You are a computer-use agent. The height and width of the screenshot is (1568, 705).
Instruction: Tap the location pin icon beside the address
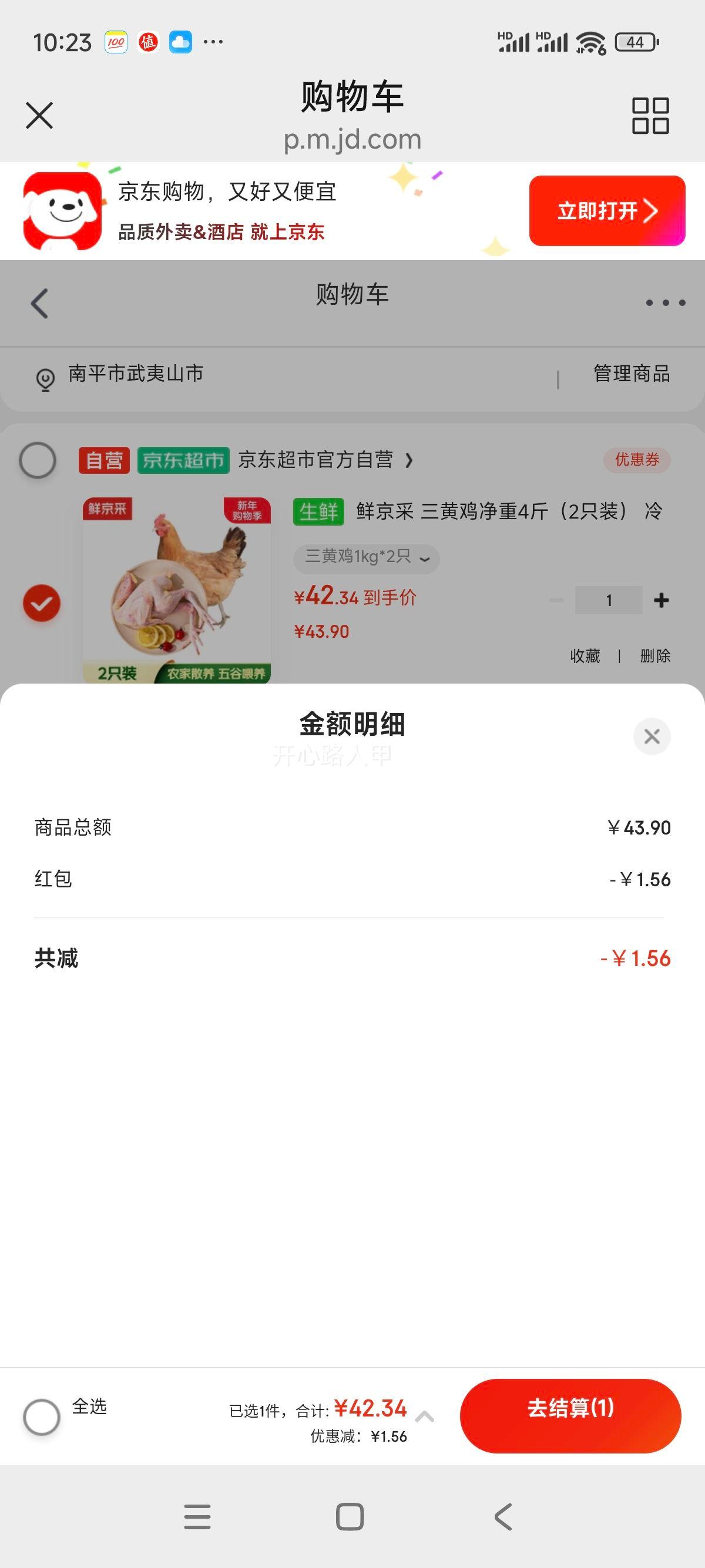click(45, 378)
